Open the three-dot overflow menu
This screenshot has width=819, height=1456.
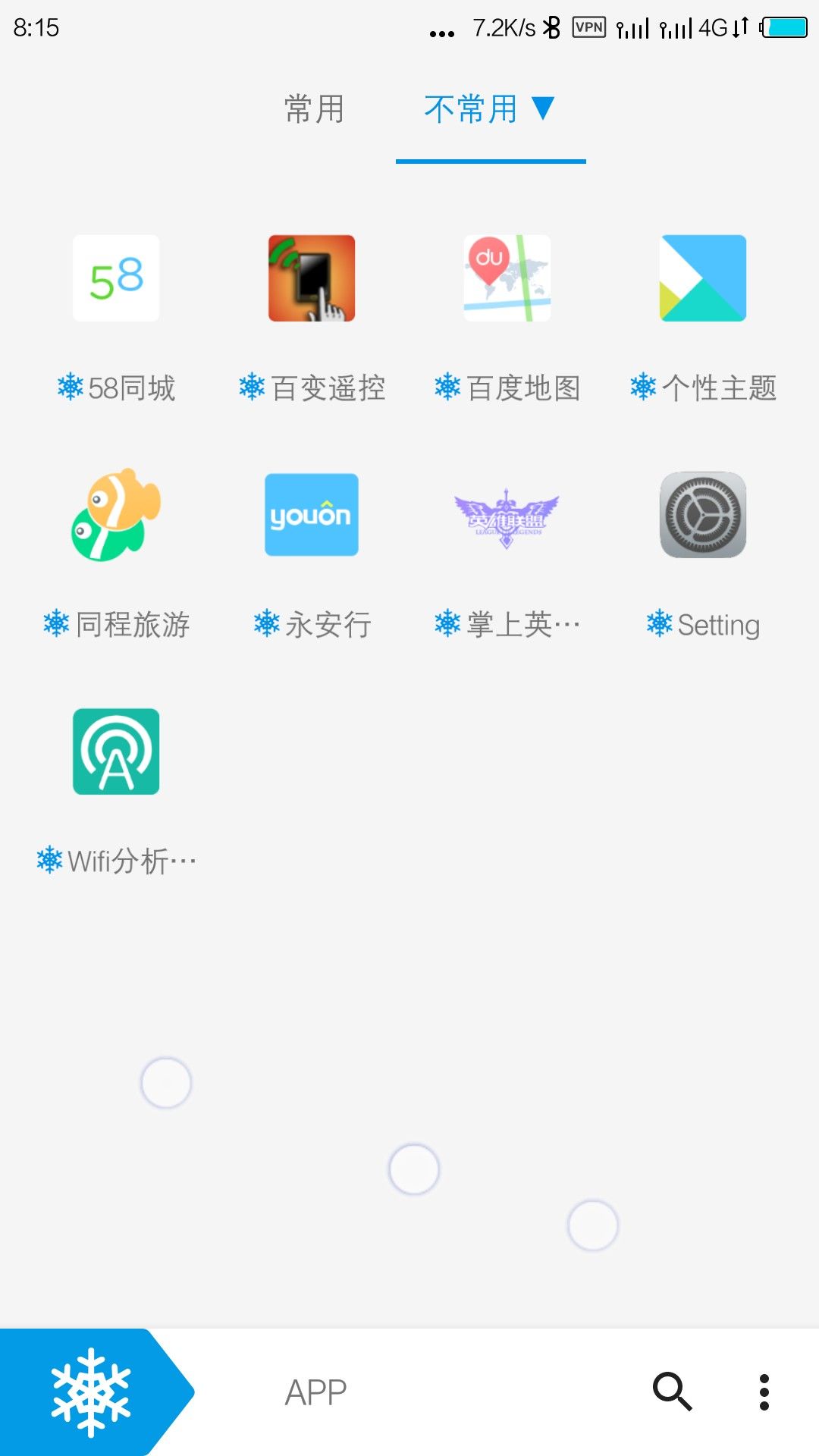pos(764,1392)
